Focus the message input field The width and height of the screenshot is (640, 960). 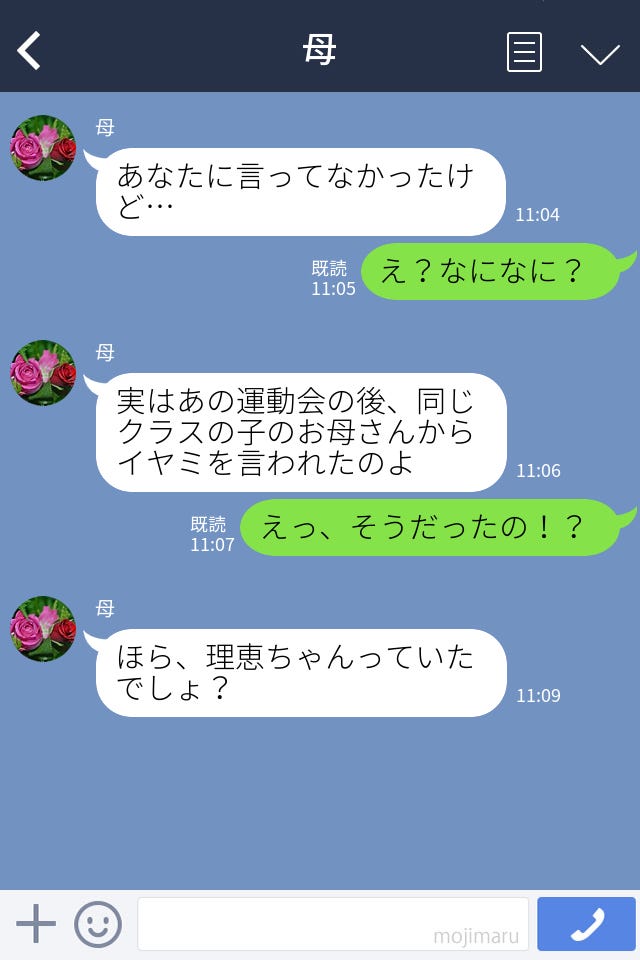(332, 923)
